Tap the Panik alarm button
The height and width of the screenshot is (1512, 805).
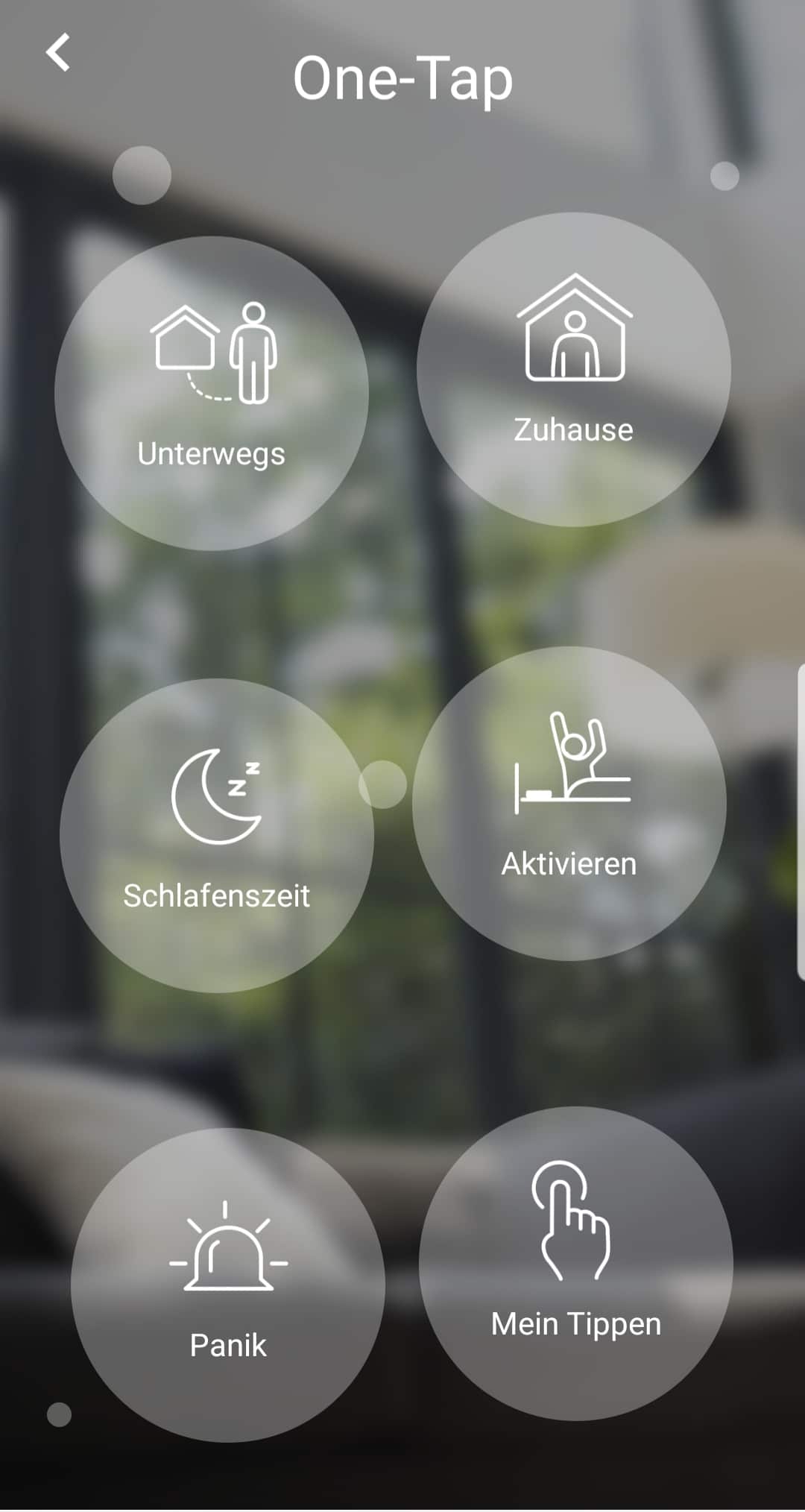coord(227,1285)
